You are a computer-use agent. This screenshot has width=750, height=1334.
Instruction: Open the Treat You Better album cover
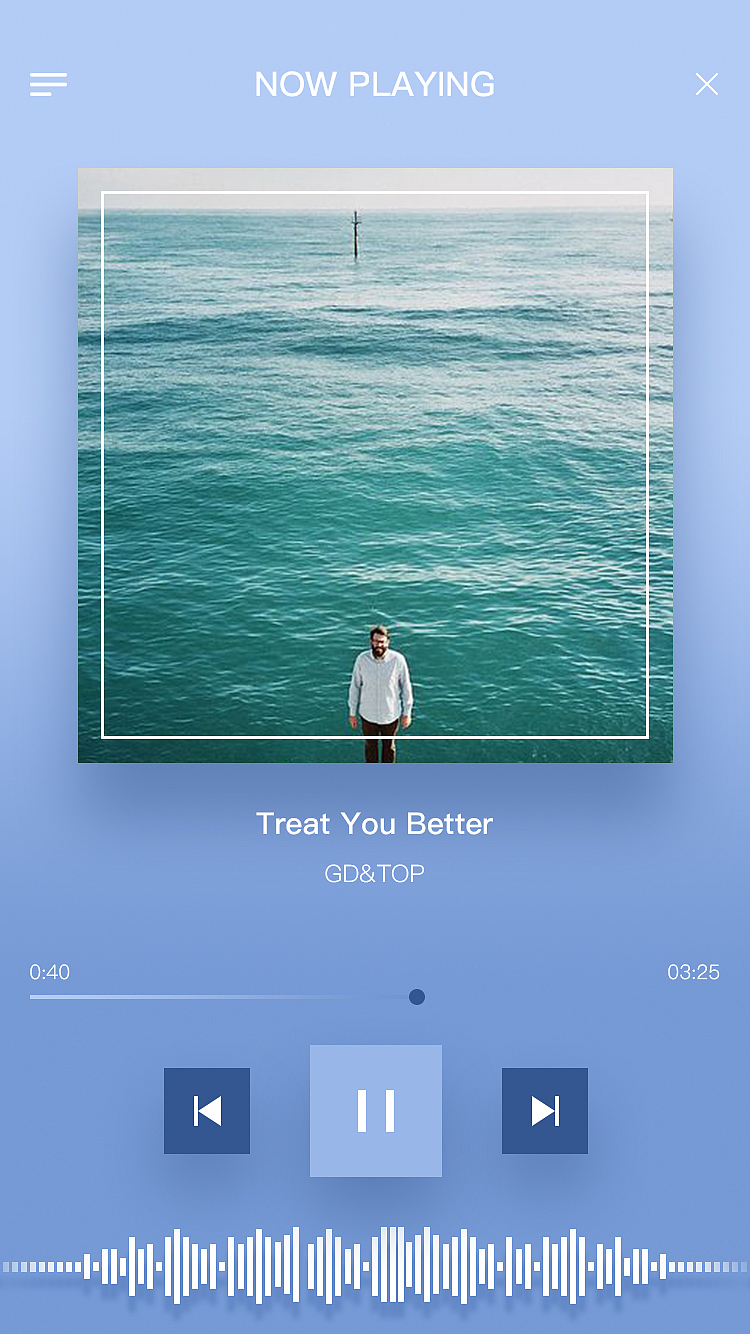click(375, 465)
